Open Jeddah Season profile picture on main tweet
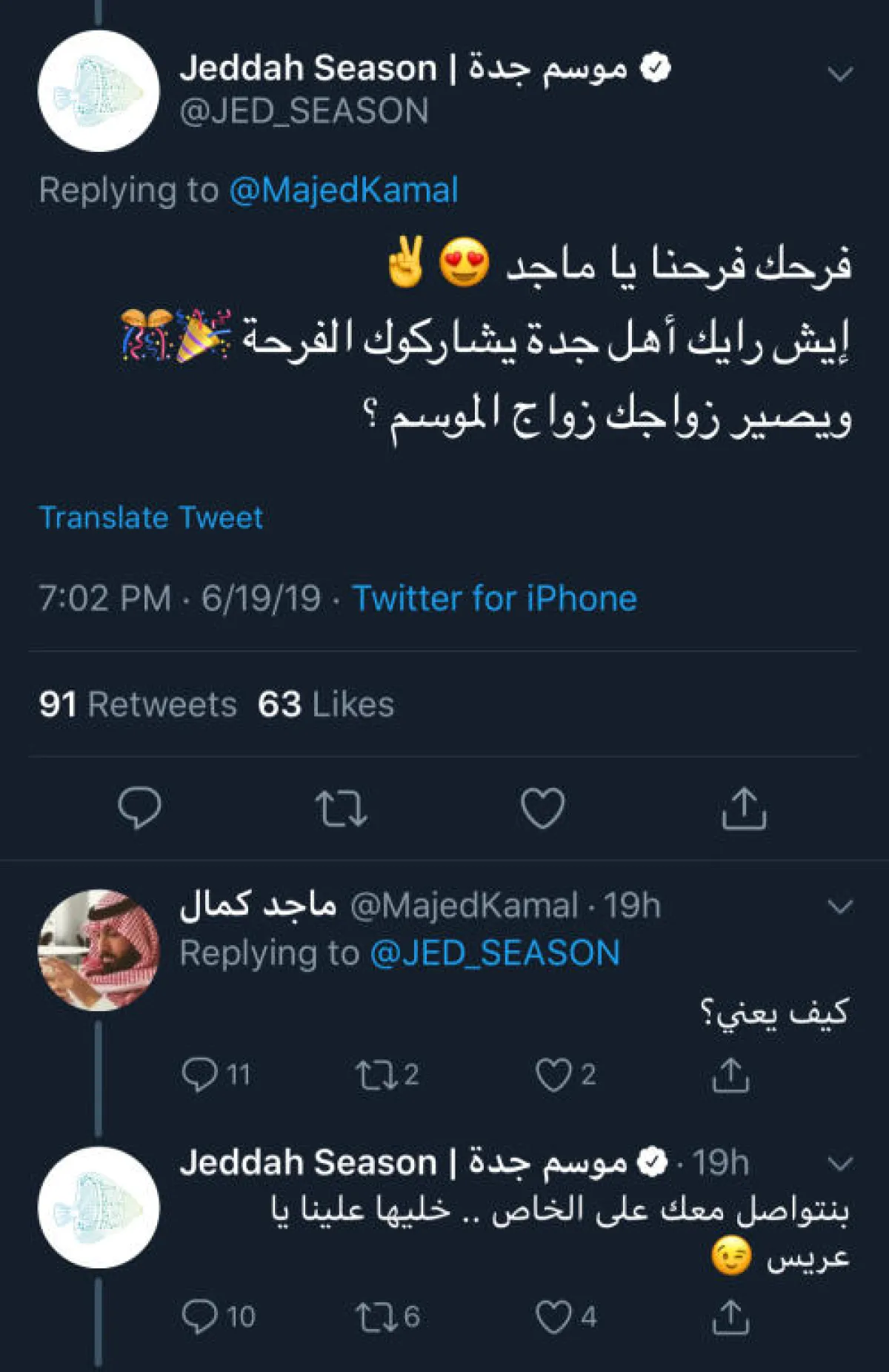The width and height of the screenshot is (889, 1372). coord(99,90)
